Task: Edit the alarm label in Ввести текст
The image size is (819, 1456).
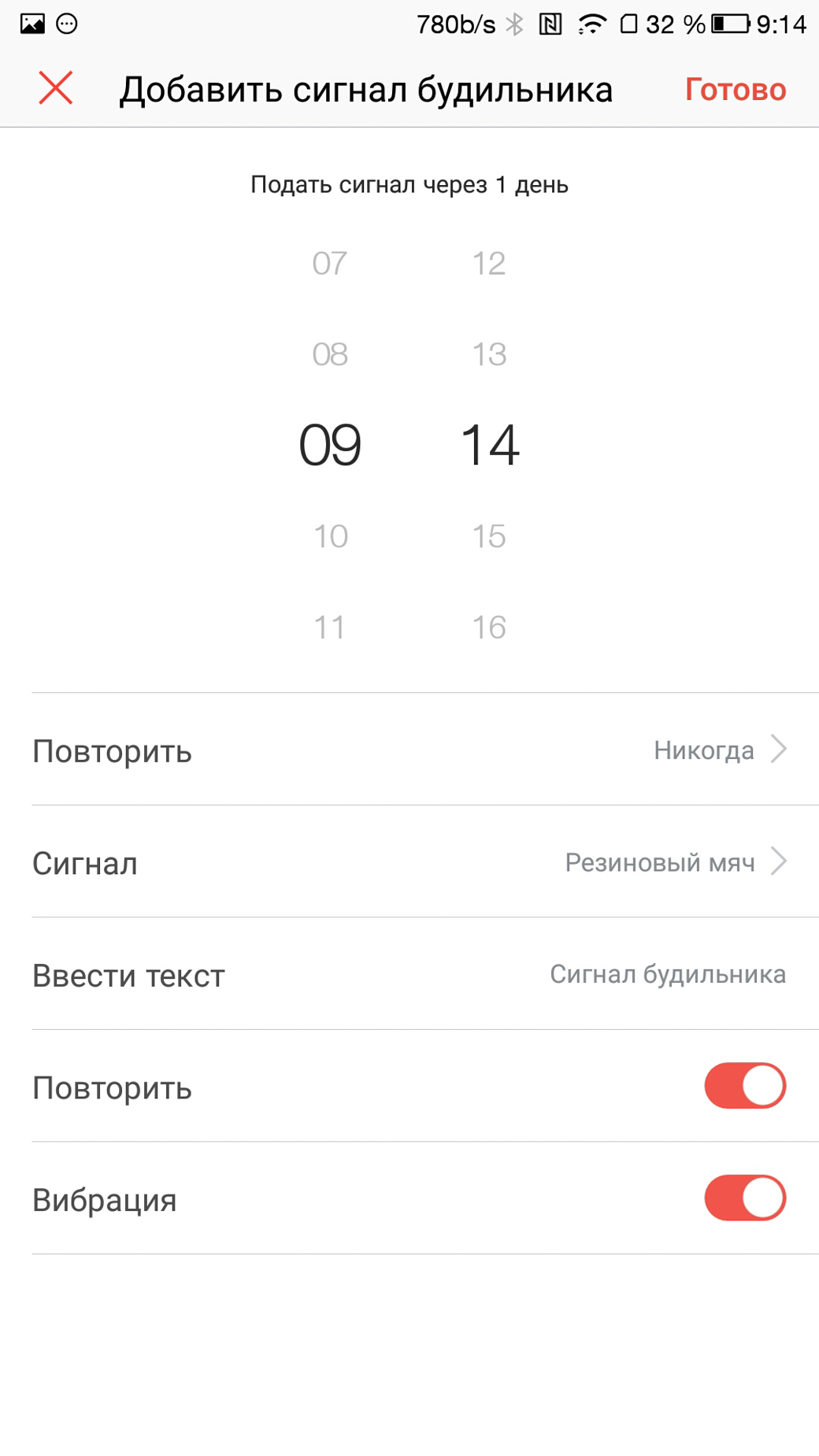Action: point(409,975)
